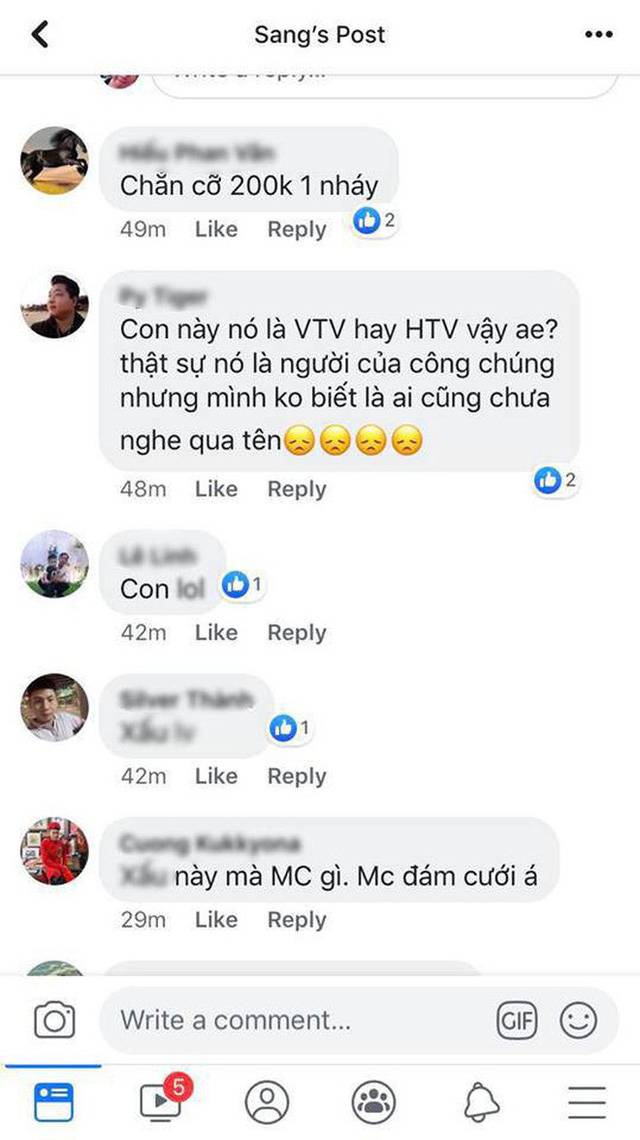
Task: Reply to the comment 'Chăn cỡ 200k 1 nháy'
Action: [296, 229]
